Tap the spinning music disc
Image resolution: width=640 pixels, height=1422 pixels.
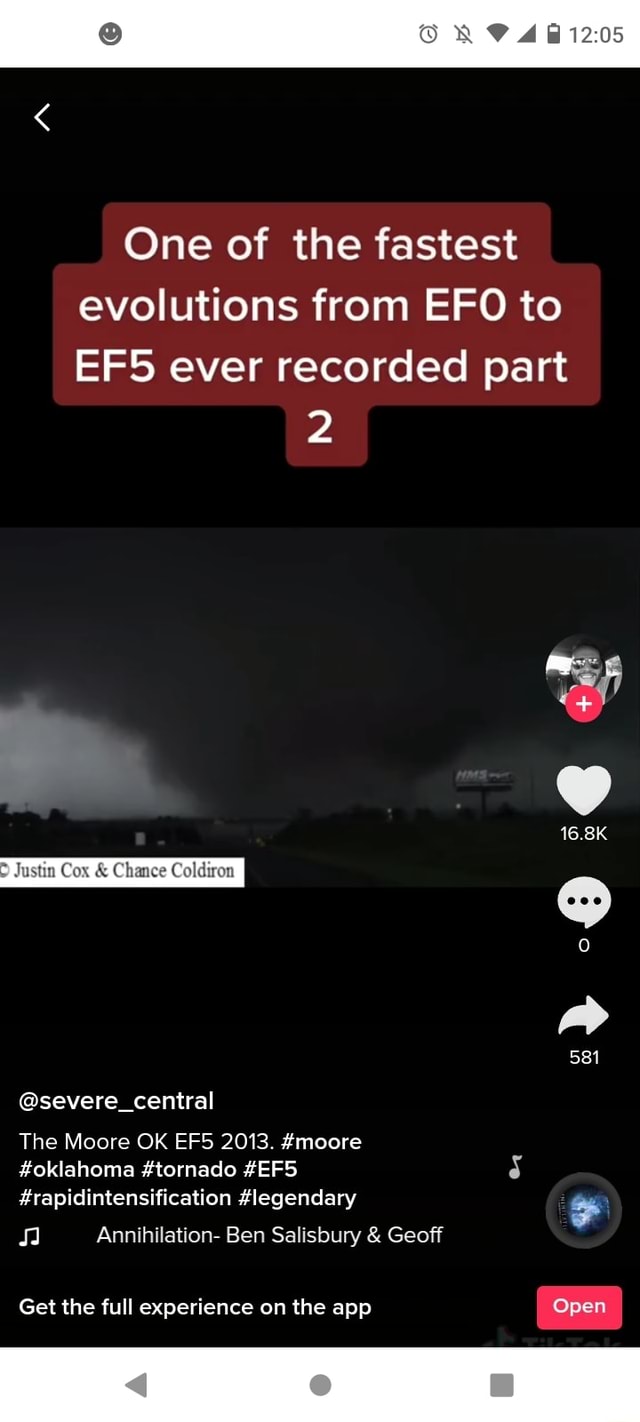(x=583, y=1210)
